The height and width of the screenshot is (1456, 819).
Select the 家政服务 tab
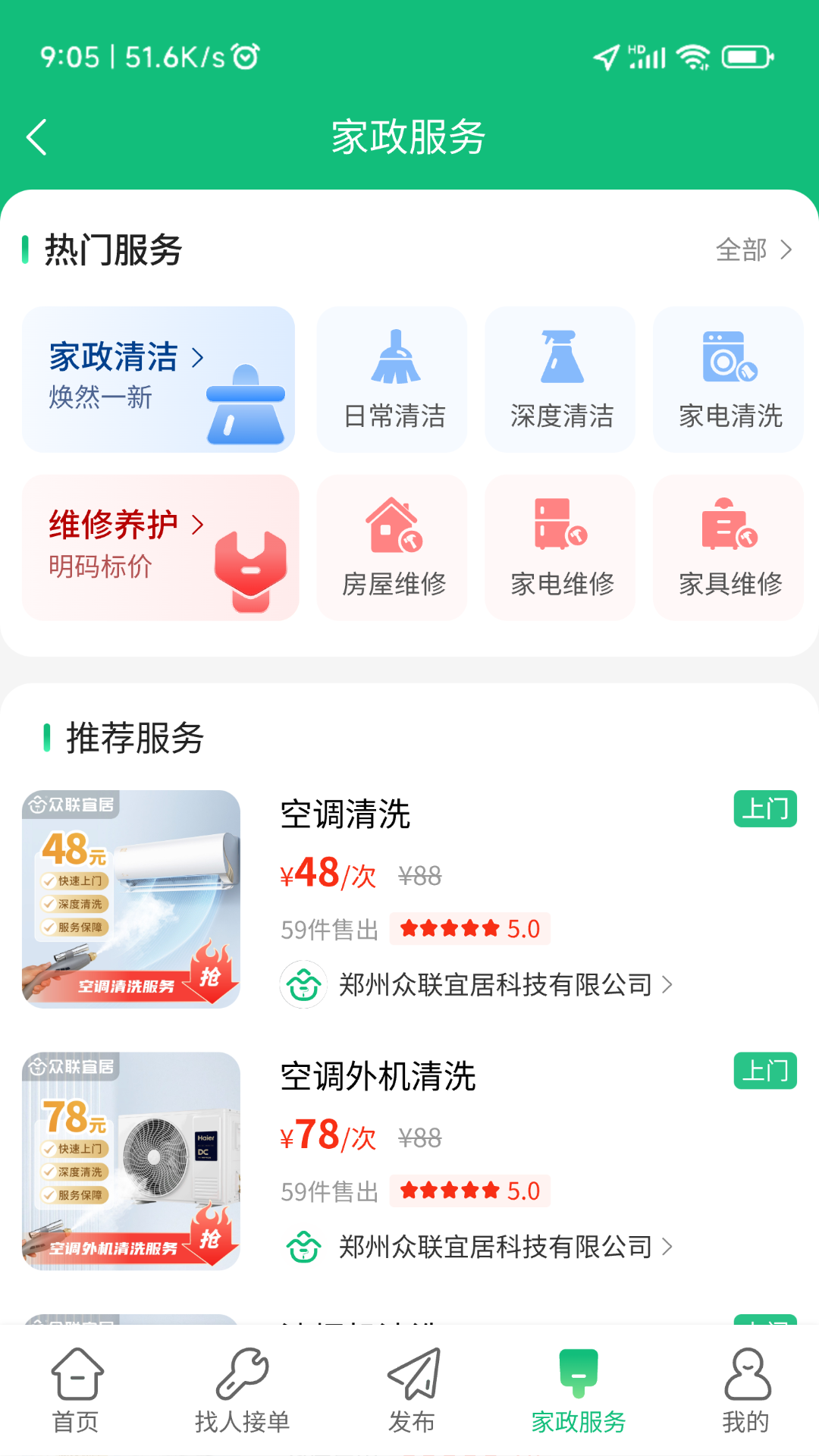coord(578,1391)
